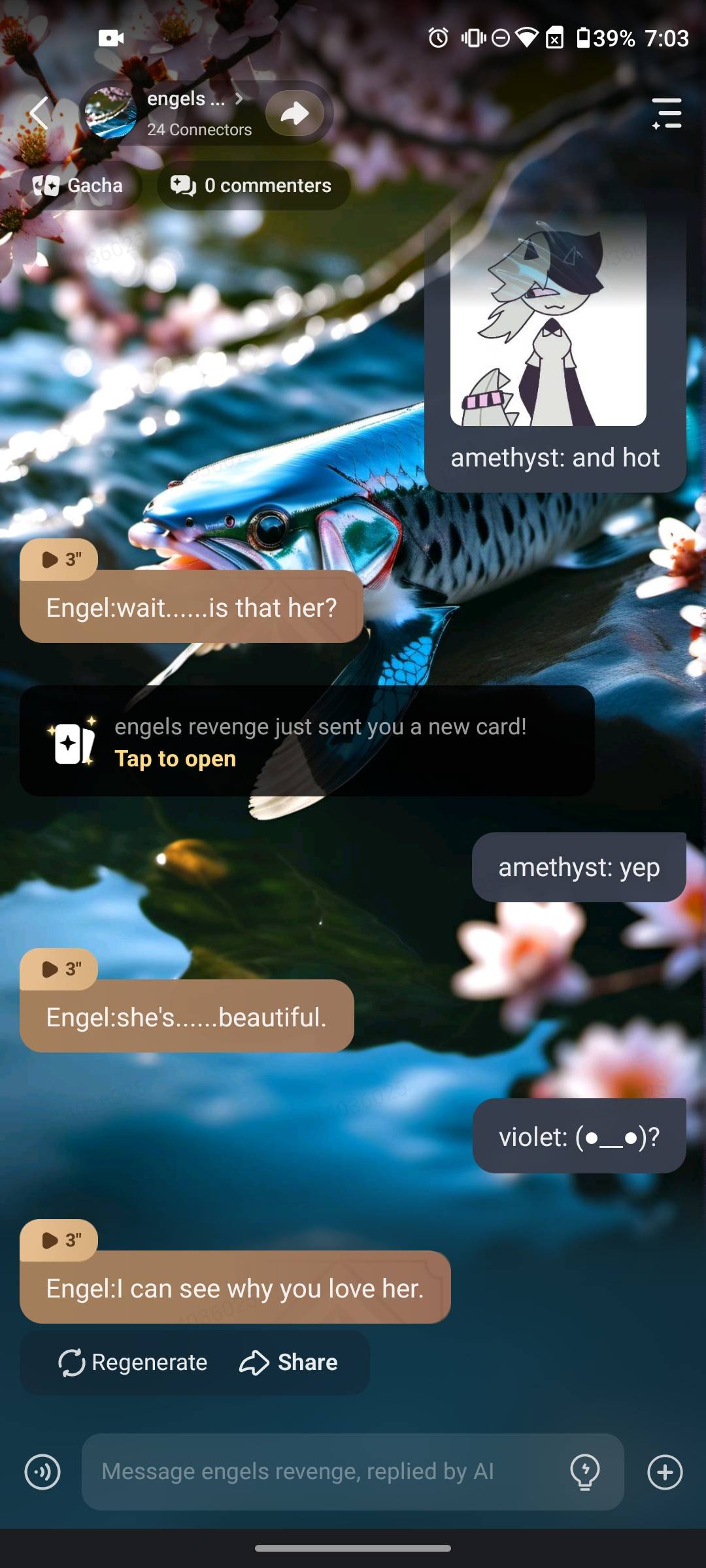
Task: Get reply suggestions via lightbulb icon
Action: point(584,1472)
